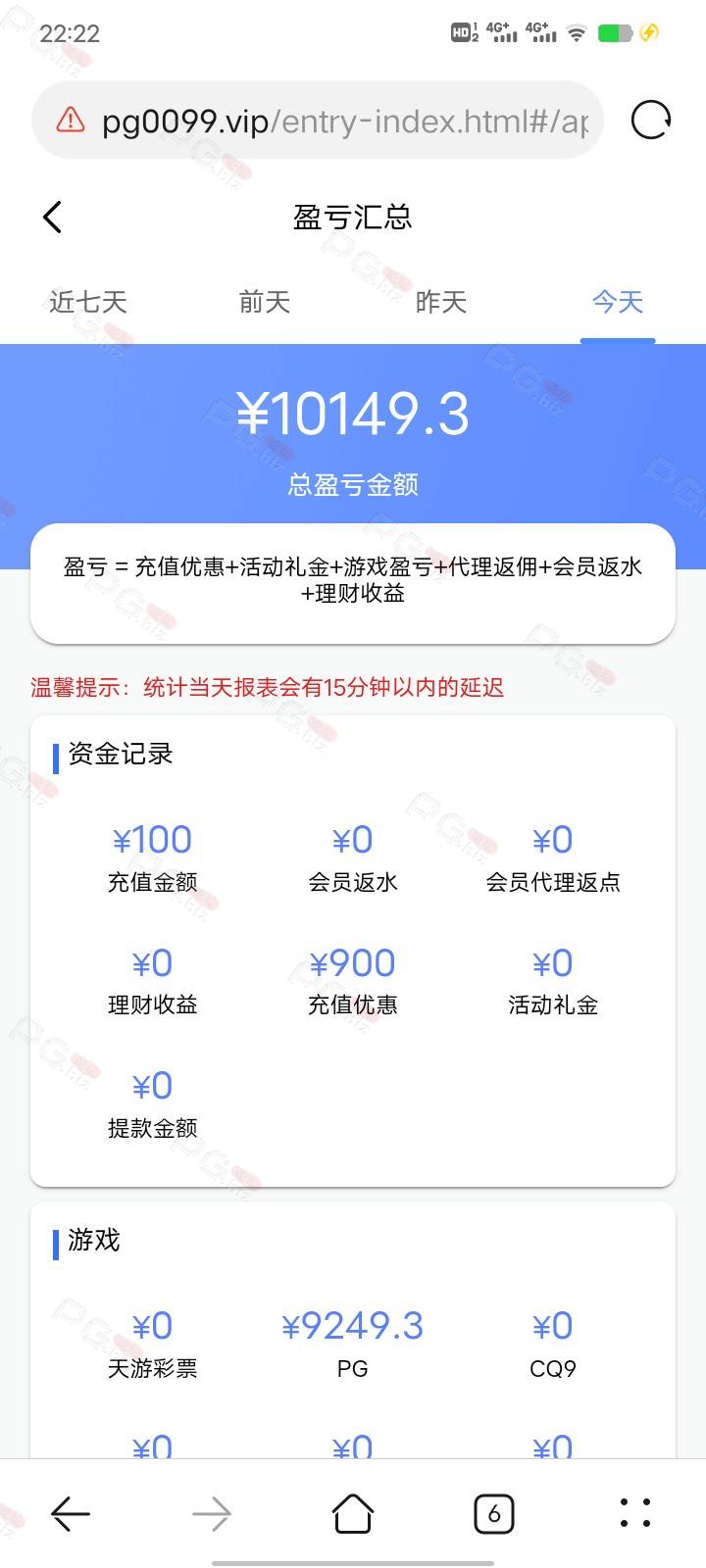This screenshot has width=706, height=1568.
Task: Open the browser tabs switcher showing 6
Action: 494,1514
